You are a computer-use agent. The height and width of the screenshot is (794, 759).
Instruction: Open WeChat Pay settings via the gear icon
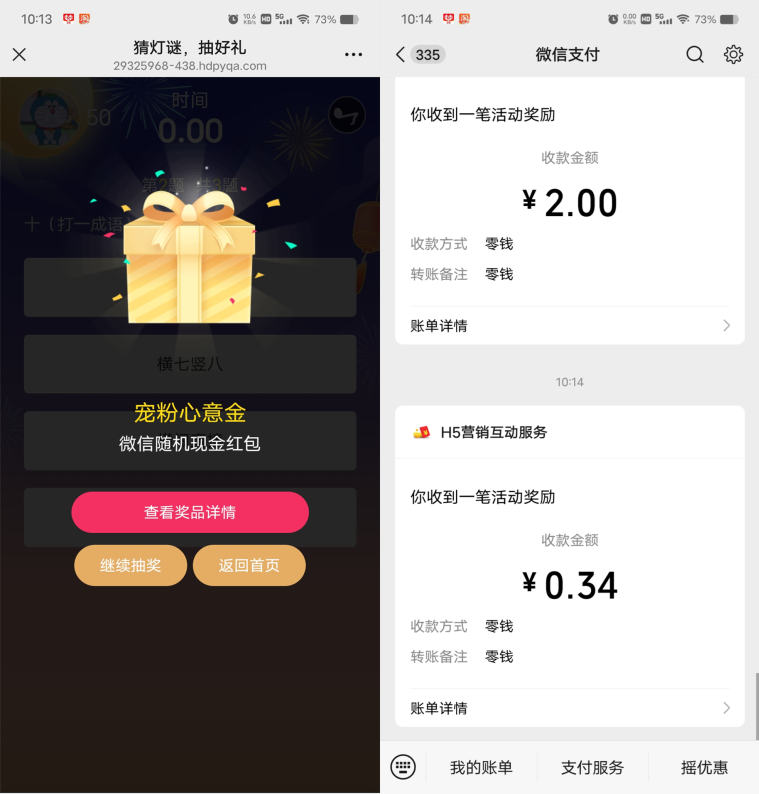click(733, 55)
